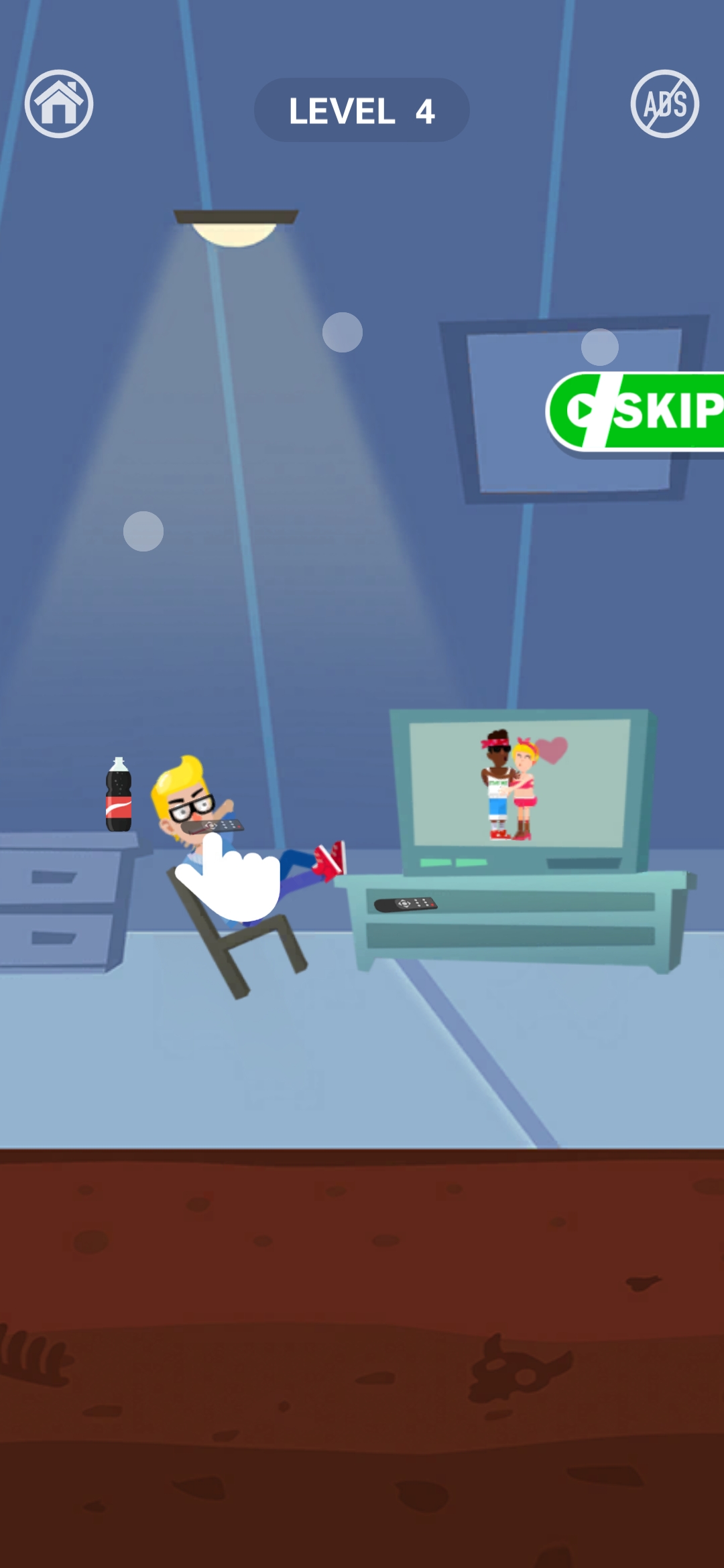The width and height of the screenshot is (724, 1568).
Task: Return to the home menu
Action: pos(59,104)
